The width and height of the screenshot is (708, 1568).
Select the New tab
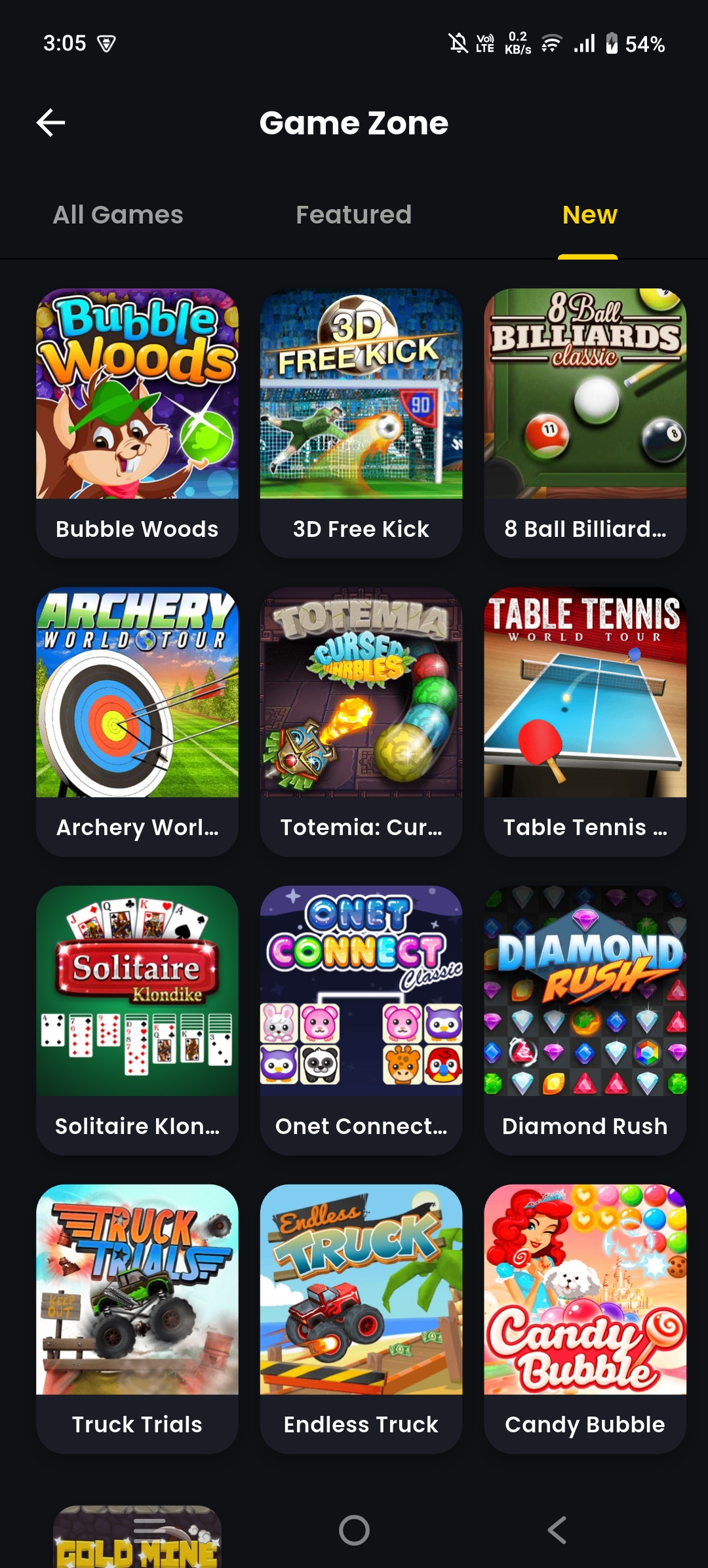pyautogui.click(x=589, y=214)
